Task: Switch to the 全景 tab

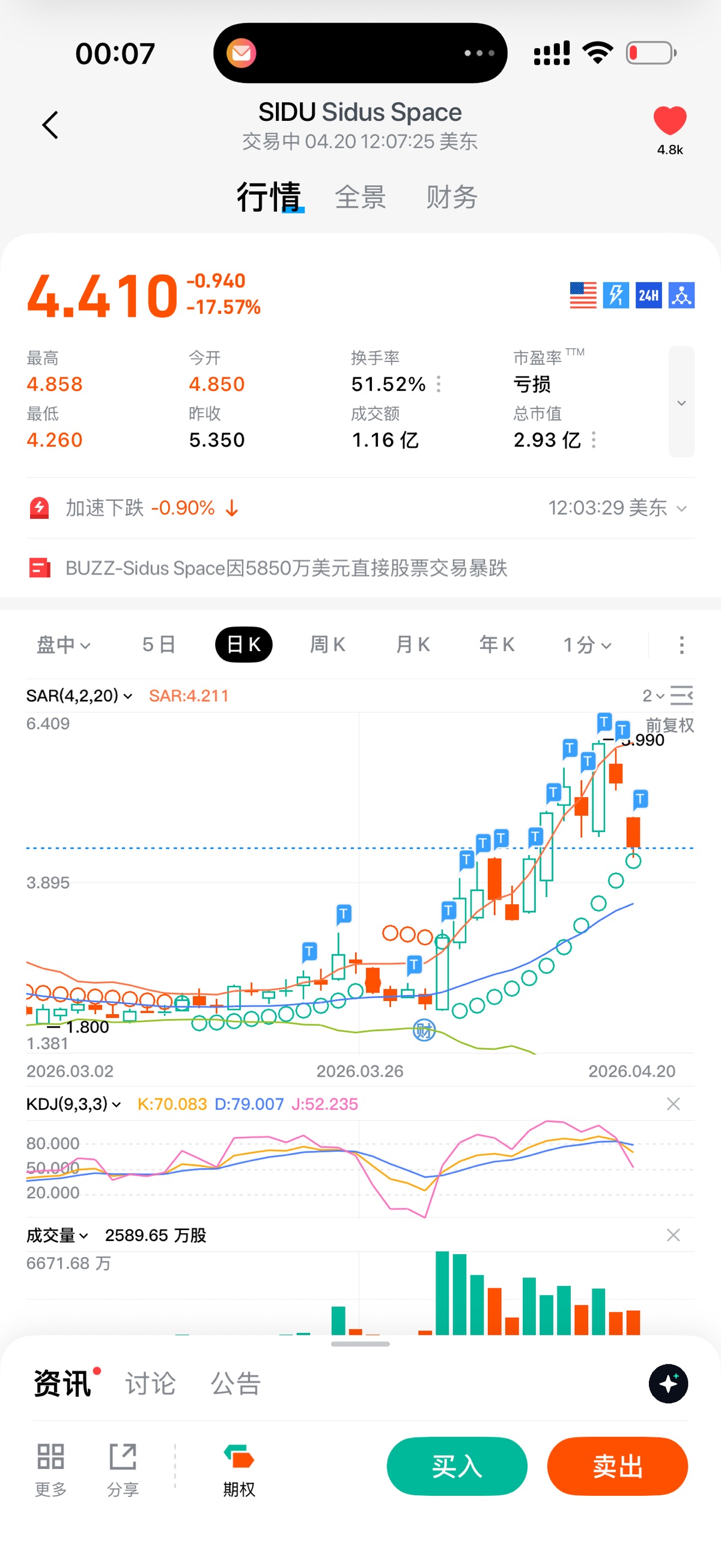Action: pyautogui.click(x=360, y=197)
